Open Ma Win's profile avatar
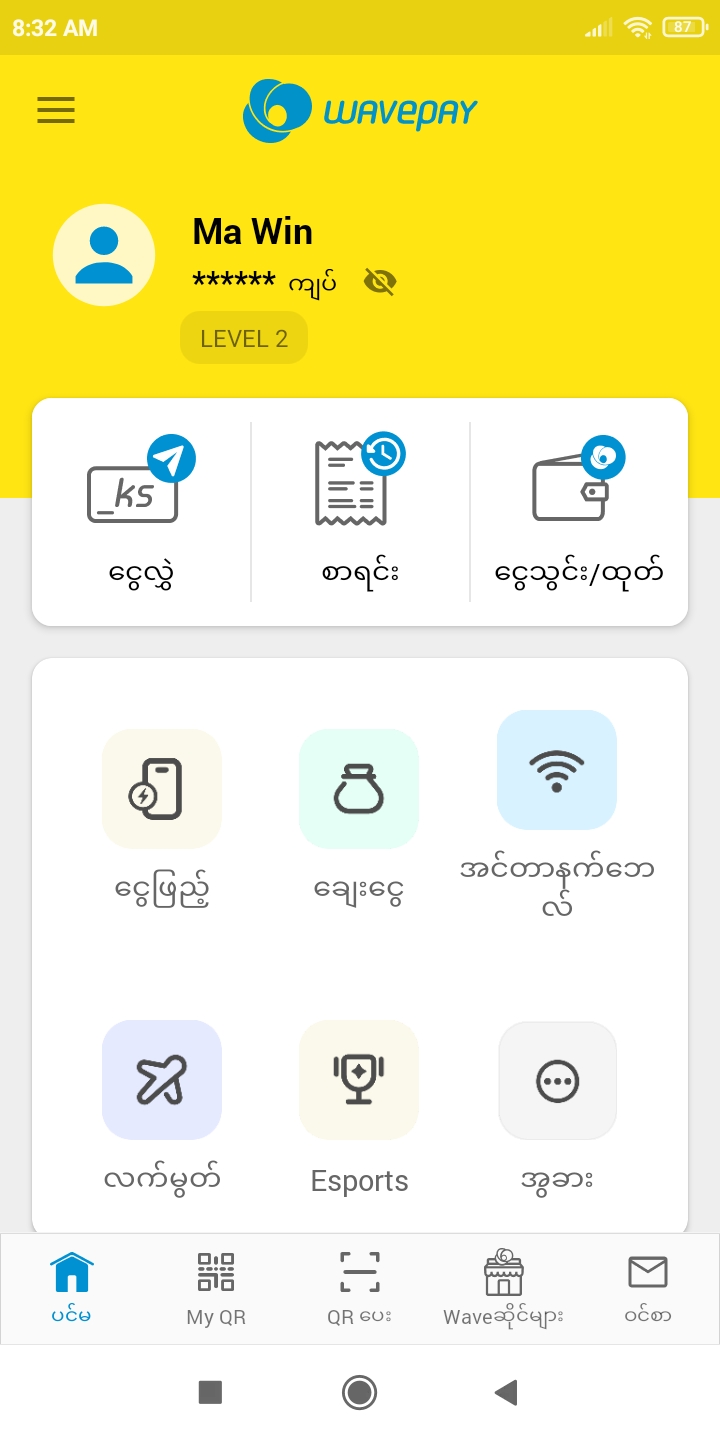The height and width of the screenshot is (1440, 720). [104, 255]
